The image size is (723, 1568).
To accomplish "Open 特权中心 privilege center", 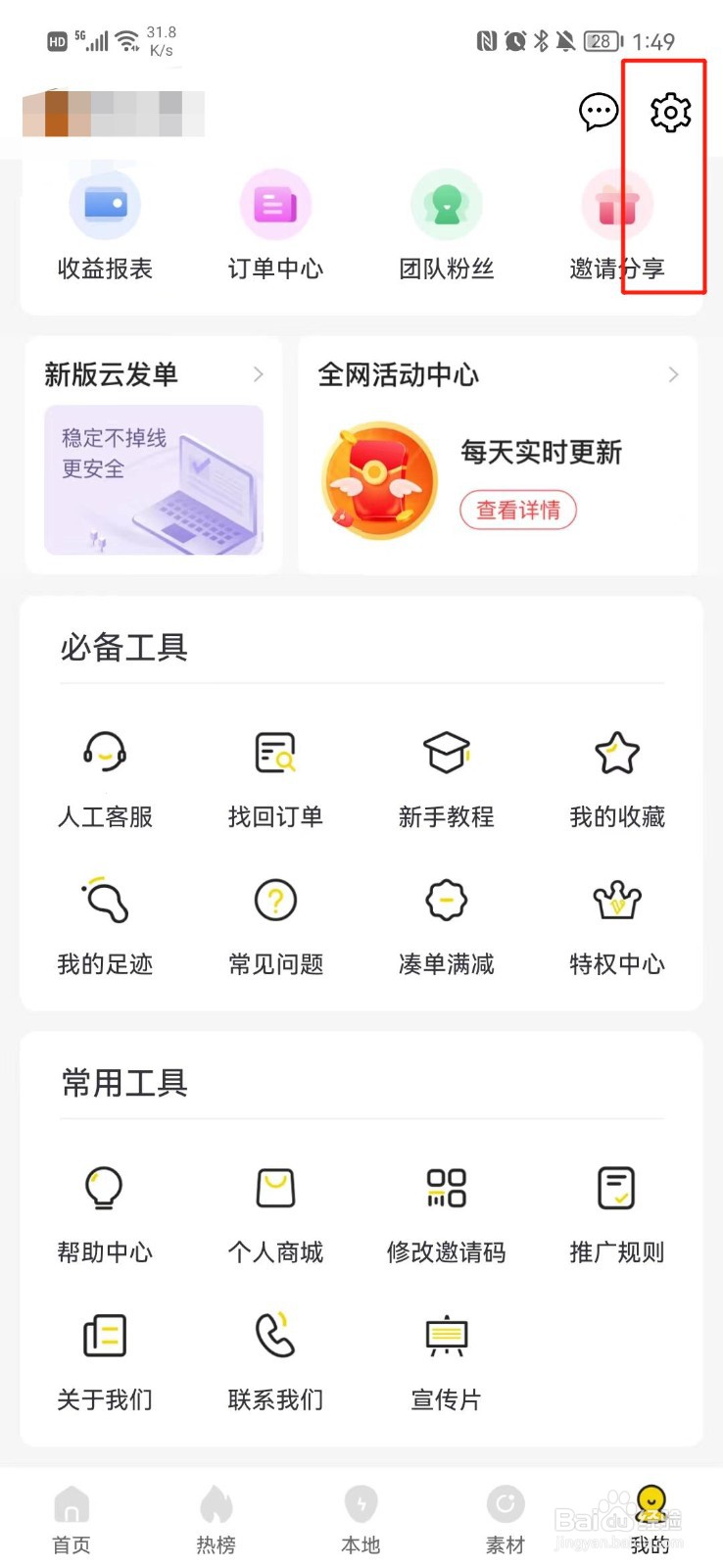I will pyautogui.click(x=617, y=924).
